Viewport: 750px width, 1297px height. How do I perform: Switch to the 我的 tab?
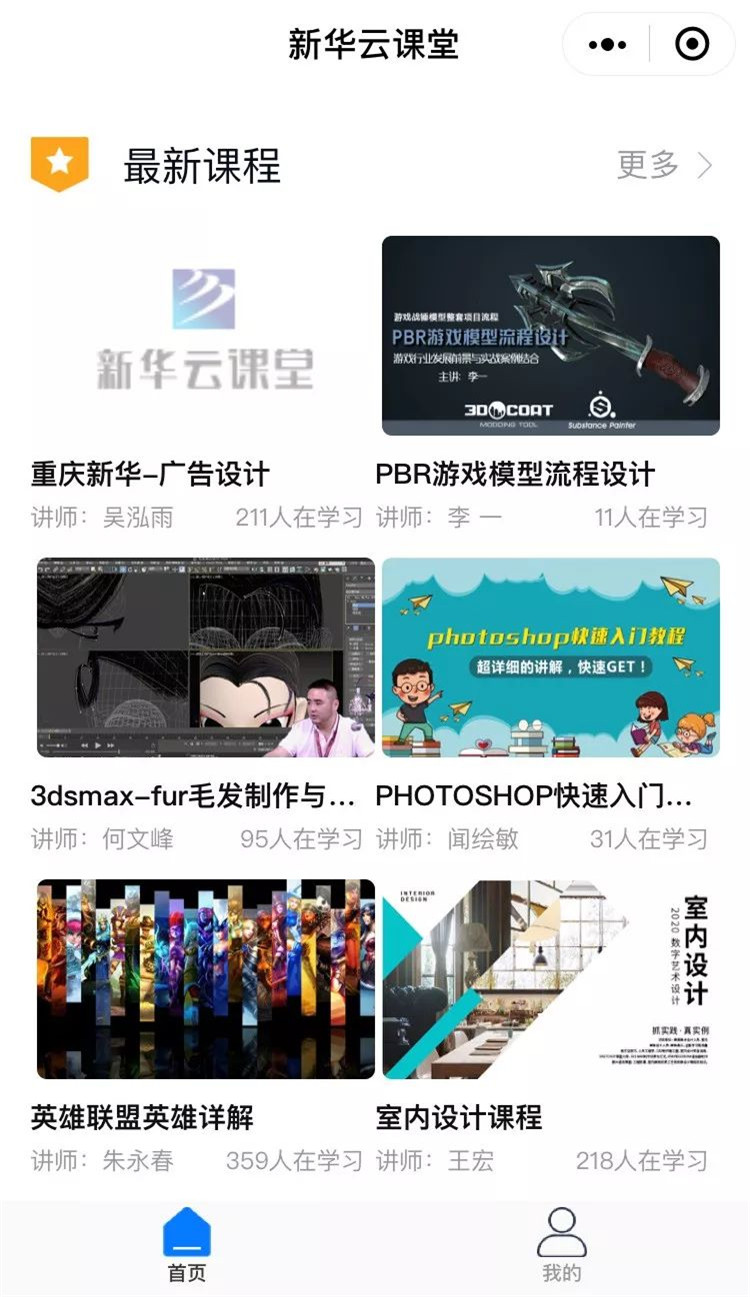pyautogui.click(x=561, y=1245)
